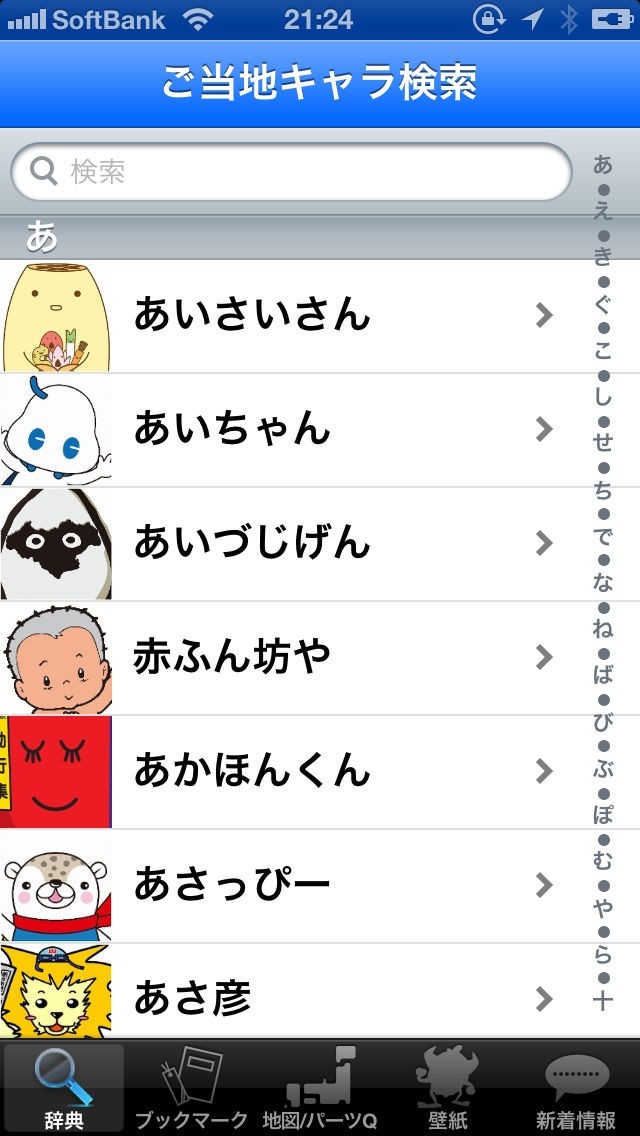Go to the 壁紙 tab
Screen dimensions: 640x1136
click(446, 1088)
